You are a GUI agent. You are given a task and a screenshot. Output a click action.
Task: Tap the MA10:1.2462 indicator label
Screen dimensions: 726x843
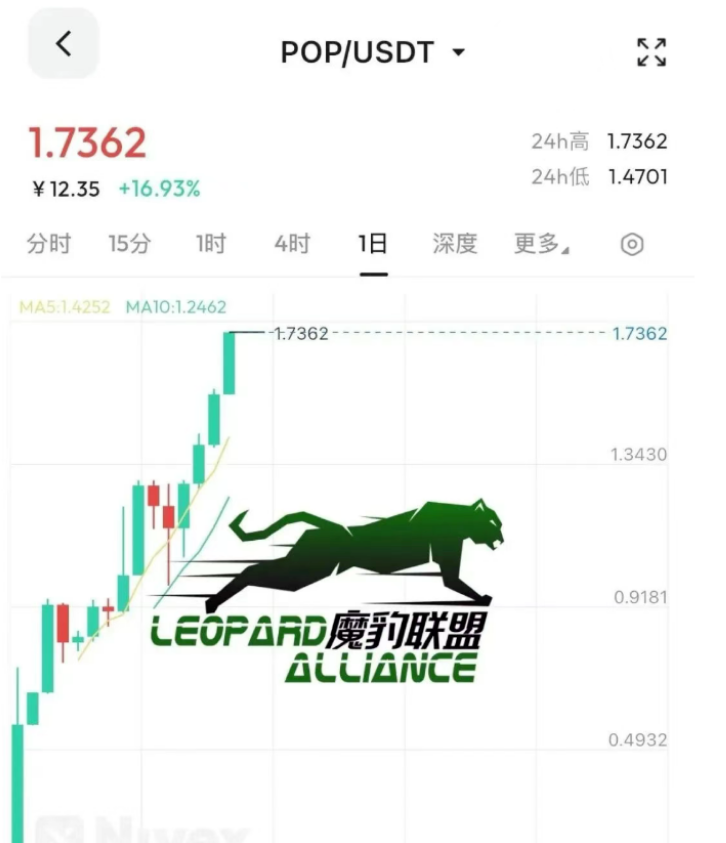178,305
